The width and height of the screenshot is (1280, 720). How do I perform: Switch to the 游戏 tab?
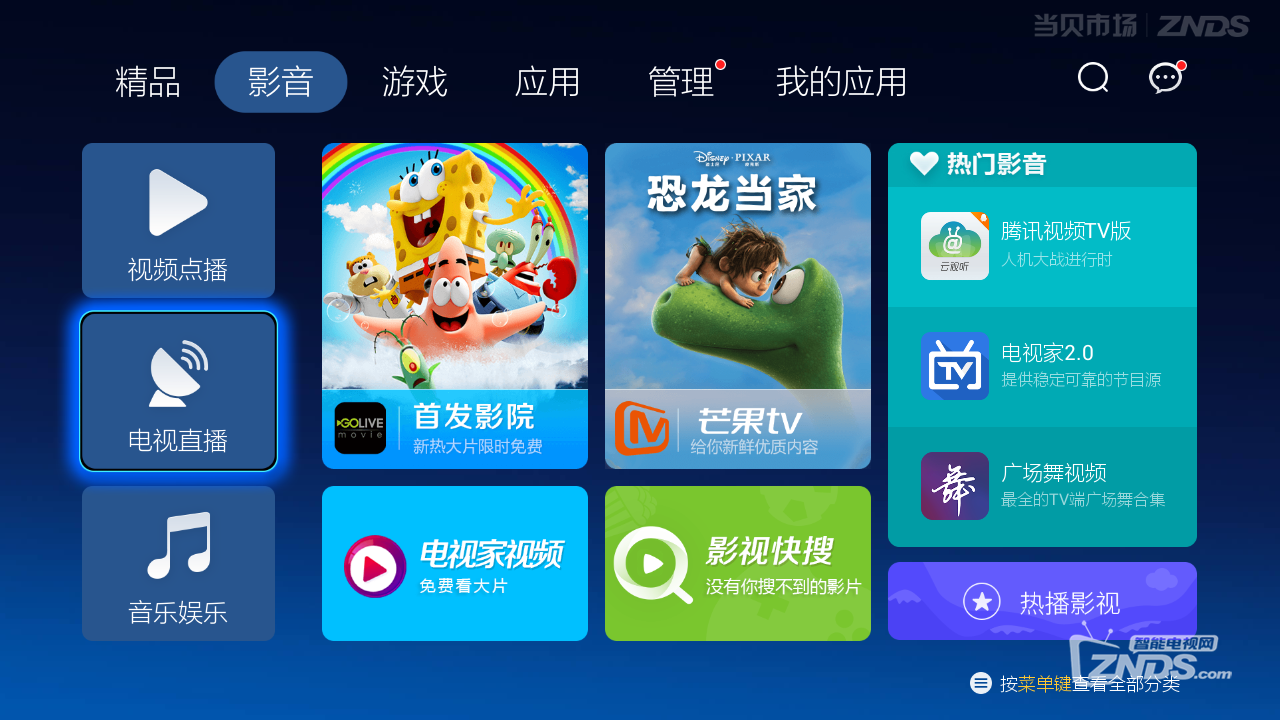(414, 82)
